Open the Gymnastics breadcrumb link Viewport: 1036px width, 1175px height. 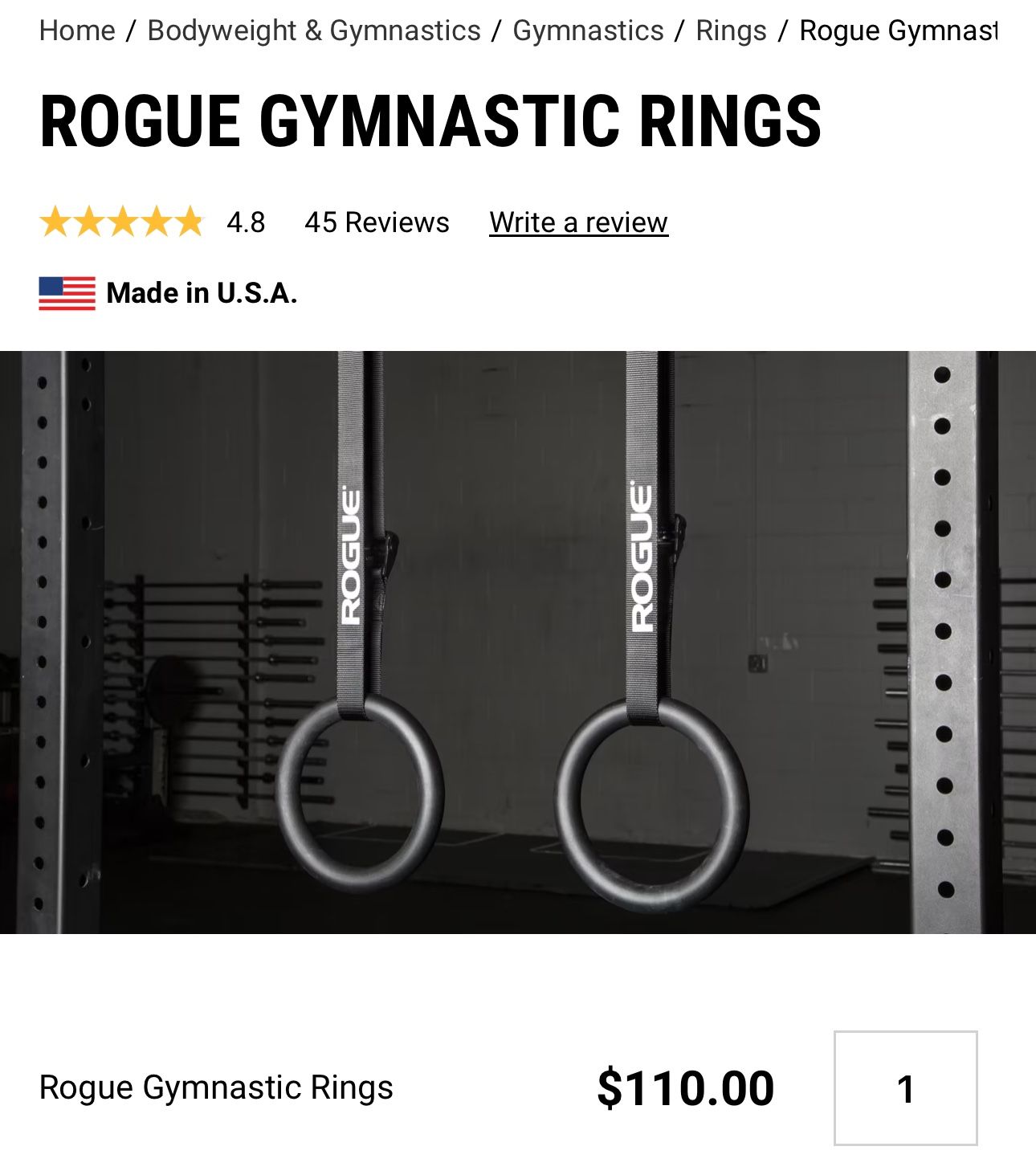(588, 31)
